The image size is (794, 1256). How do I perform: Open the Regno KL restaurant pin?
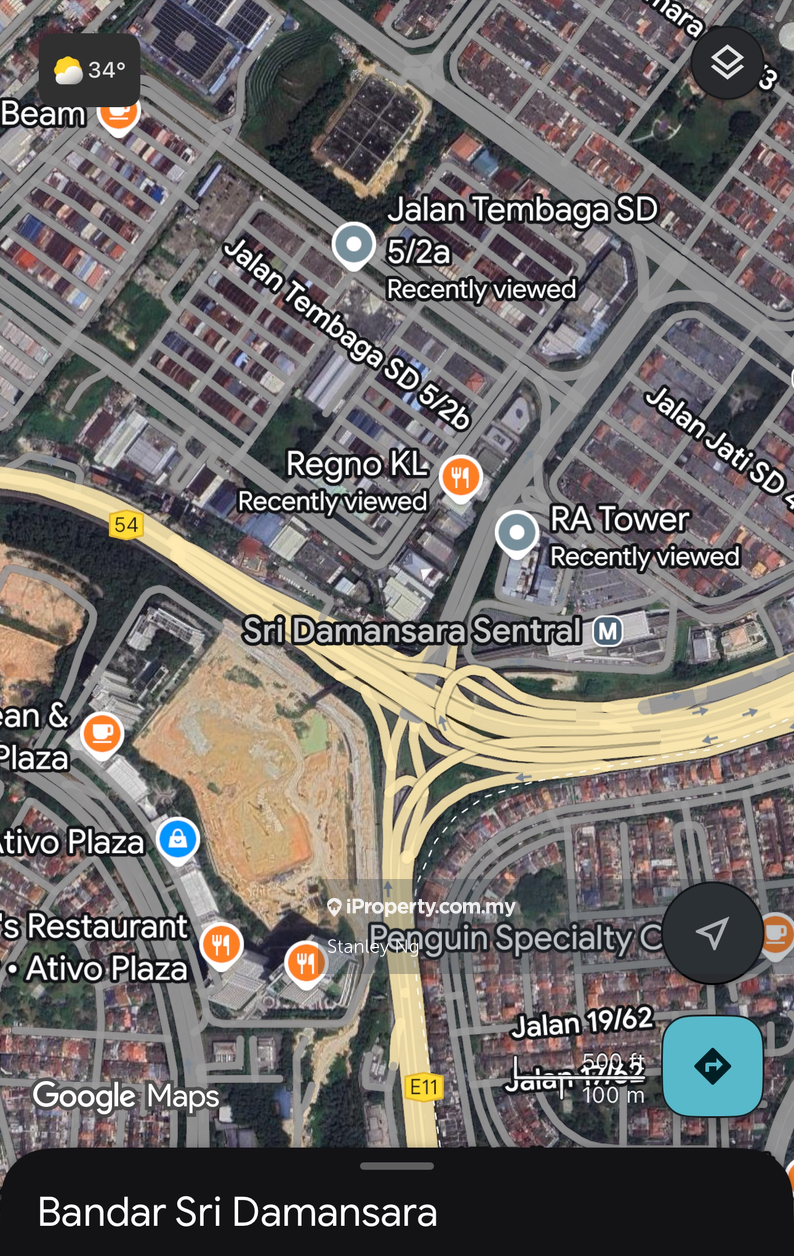(x=460, y=478)
